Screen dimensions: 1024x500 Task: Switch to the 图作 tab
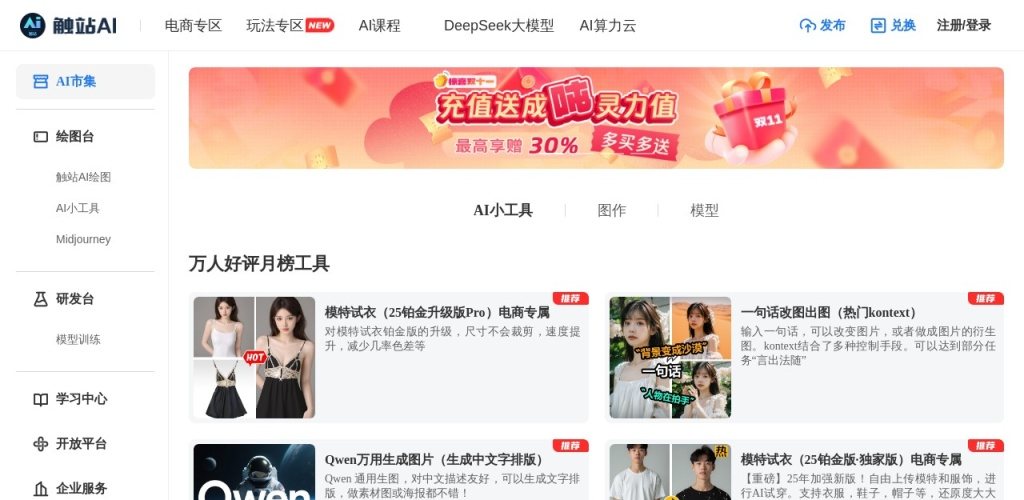(611, 210)
